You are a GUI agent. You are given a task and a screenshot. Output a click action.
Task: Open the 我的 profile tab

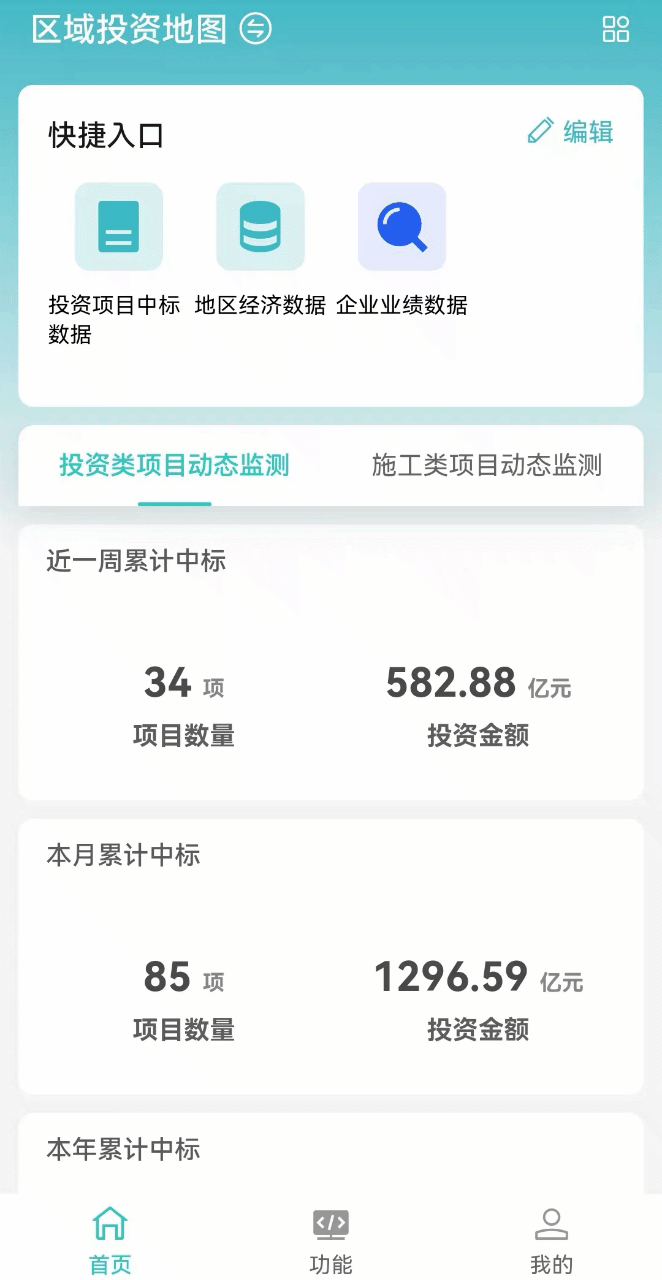551,1239
